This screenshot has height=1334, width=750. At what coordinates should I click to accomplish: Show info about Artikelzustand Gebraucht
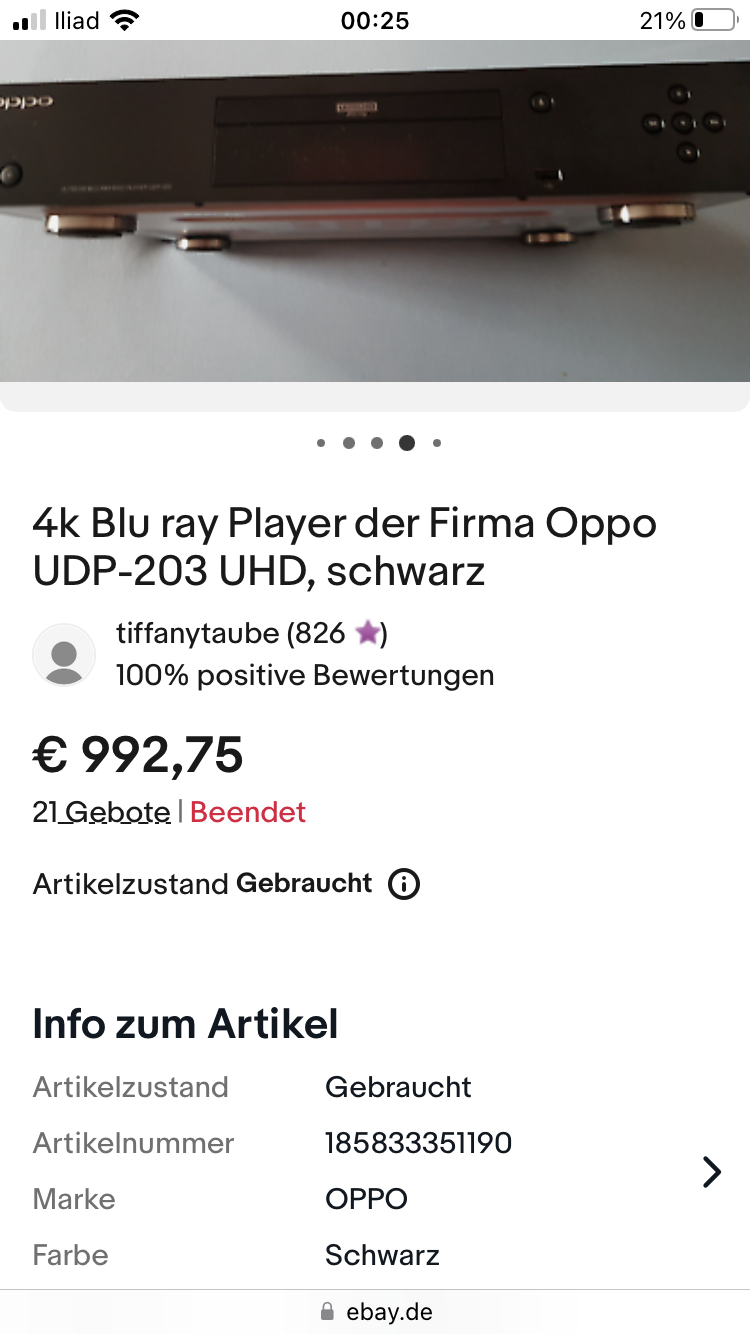click(x=404, y=884)
